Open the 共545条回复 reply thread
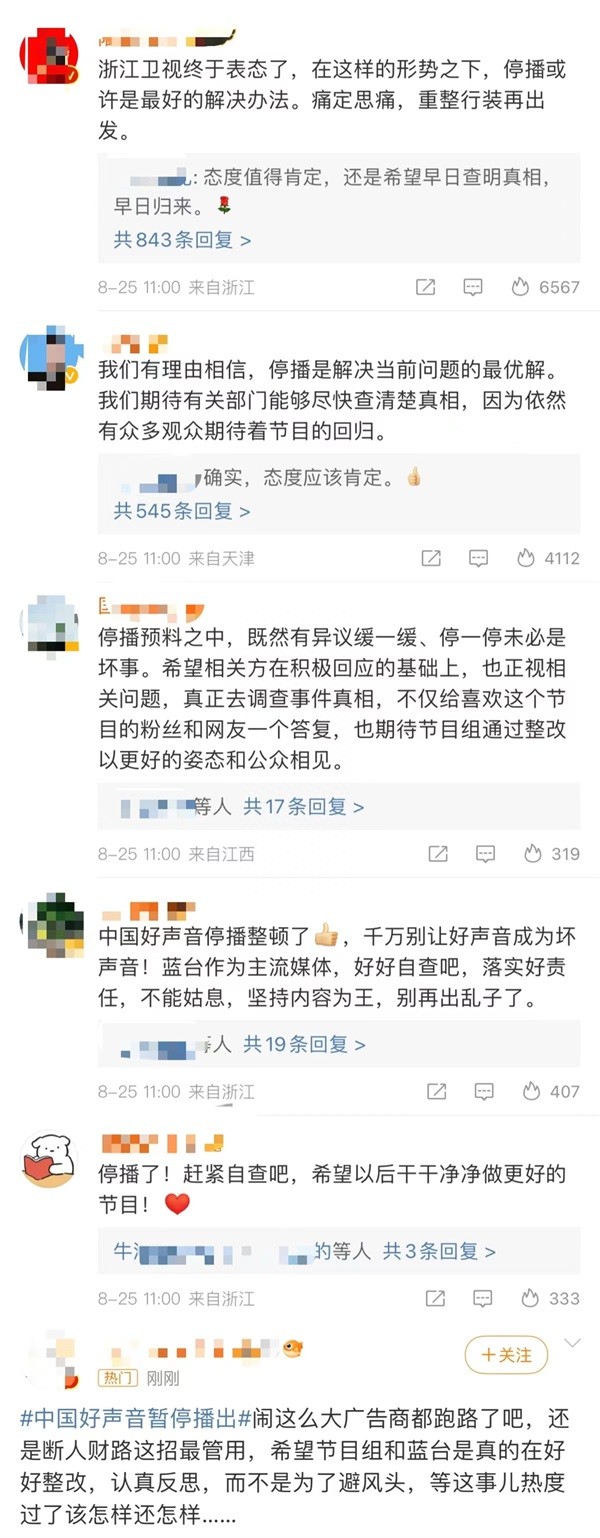Image resolution: width=600 pixels, height=1538 pixels. pyautogui.click(x=181, y=511)
